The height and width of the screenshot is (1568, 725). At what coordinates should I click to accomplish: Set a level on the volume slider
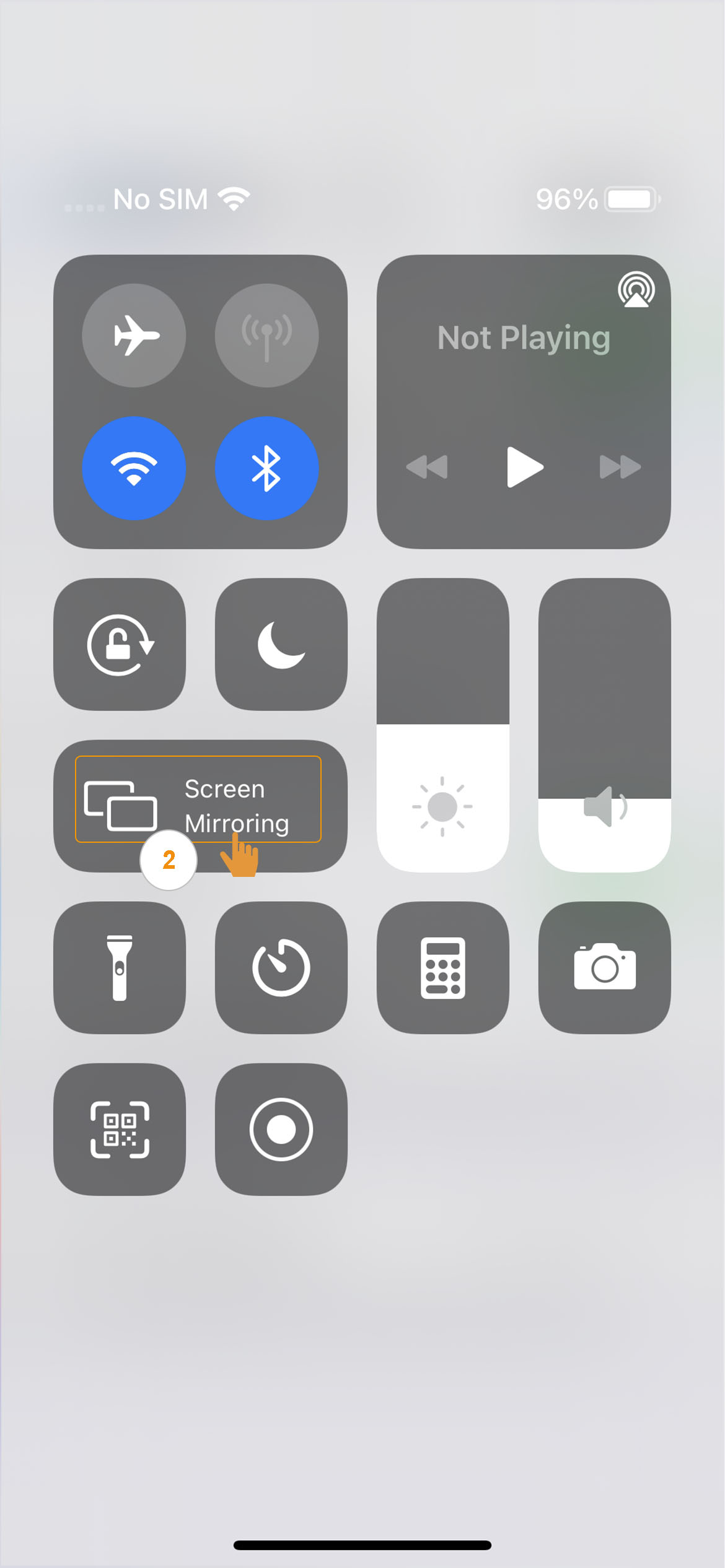(x=604, y=725)
